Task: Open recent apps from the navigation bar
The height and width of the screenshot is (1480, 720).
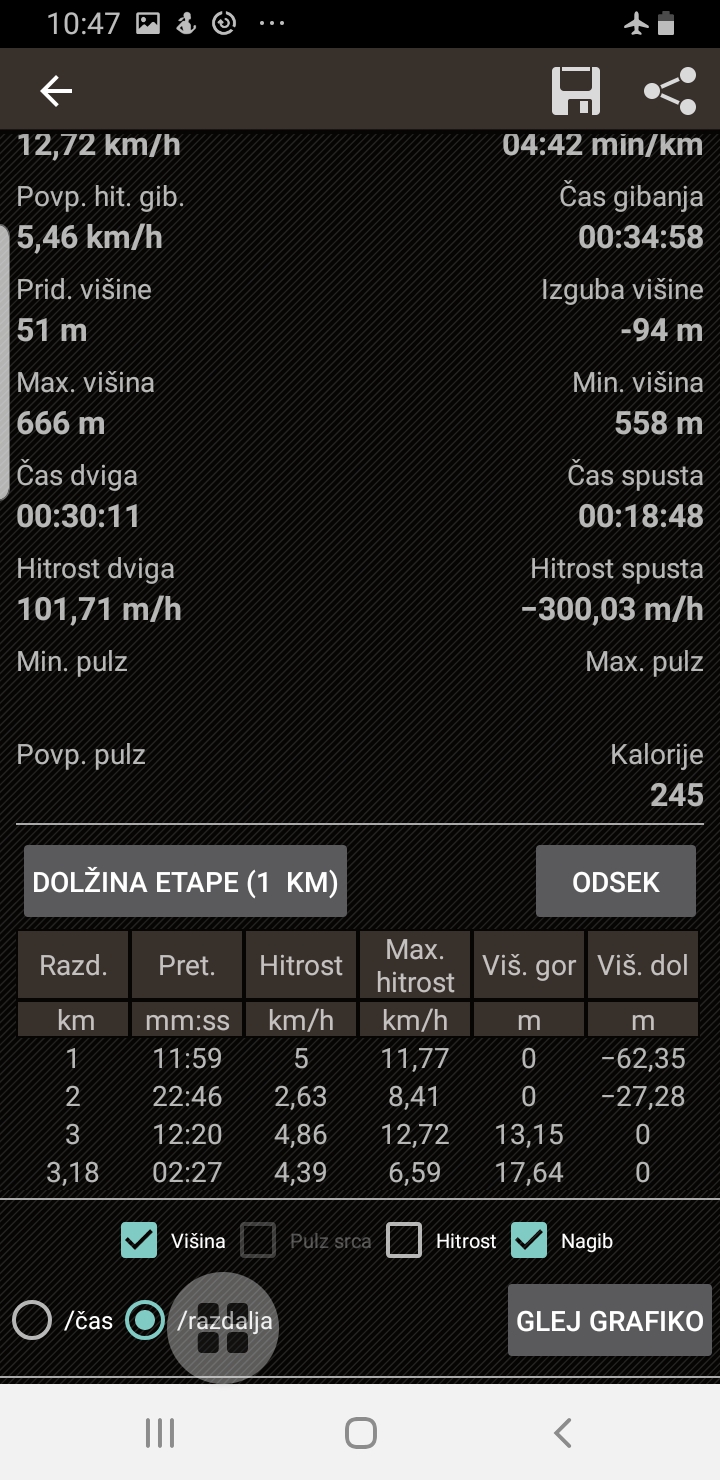Action: 160,1433
